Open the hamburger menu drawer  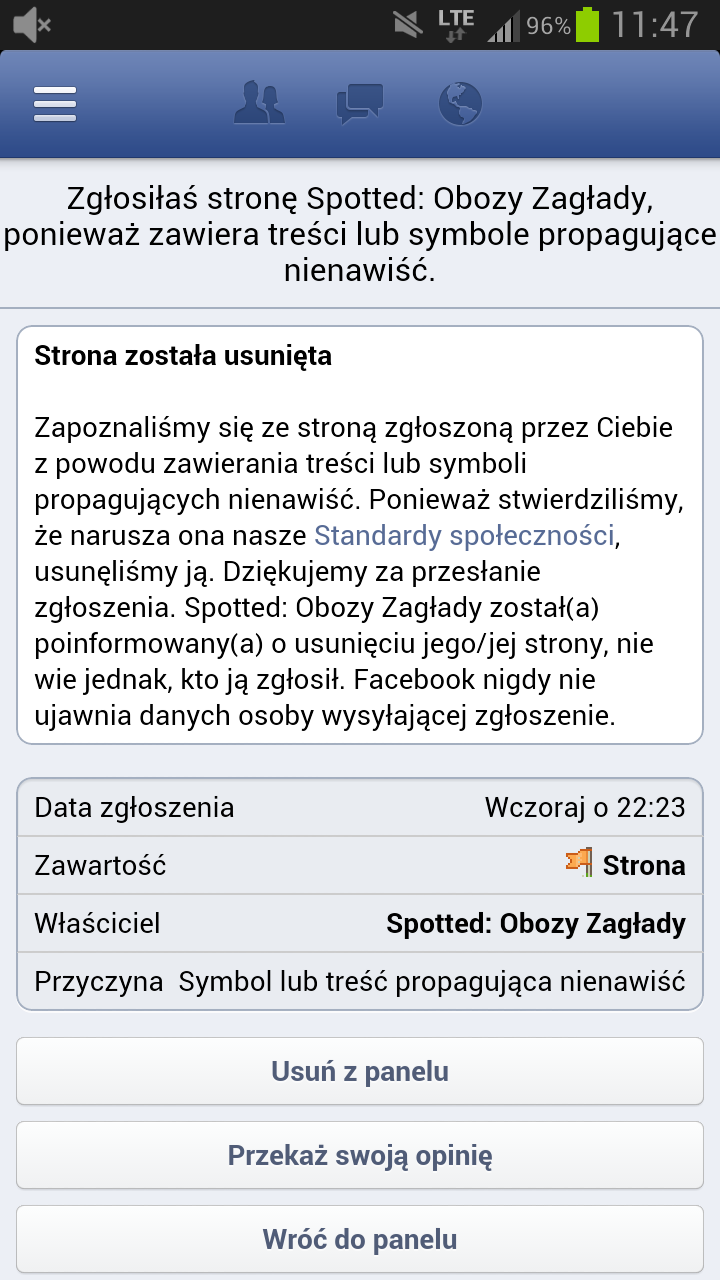coord(55,104)
